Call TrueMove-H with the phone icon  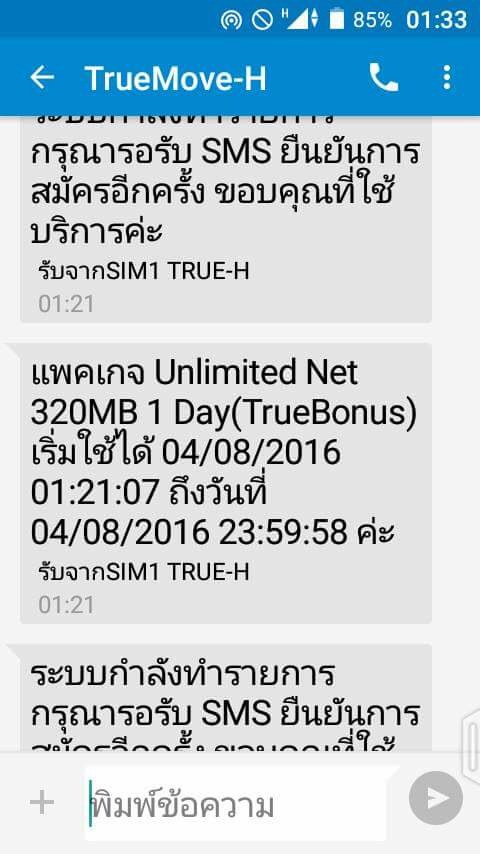pyautogui.click(x=384, y=78)
